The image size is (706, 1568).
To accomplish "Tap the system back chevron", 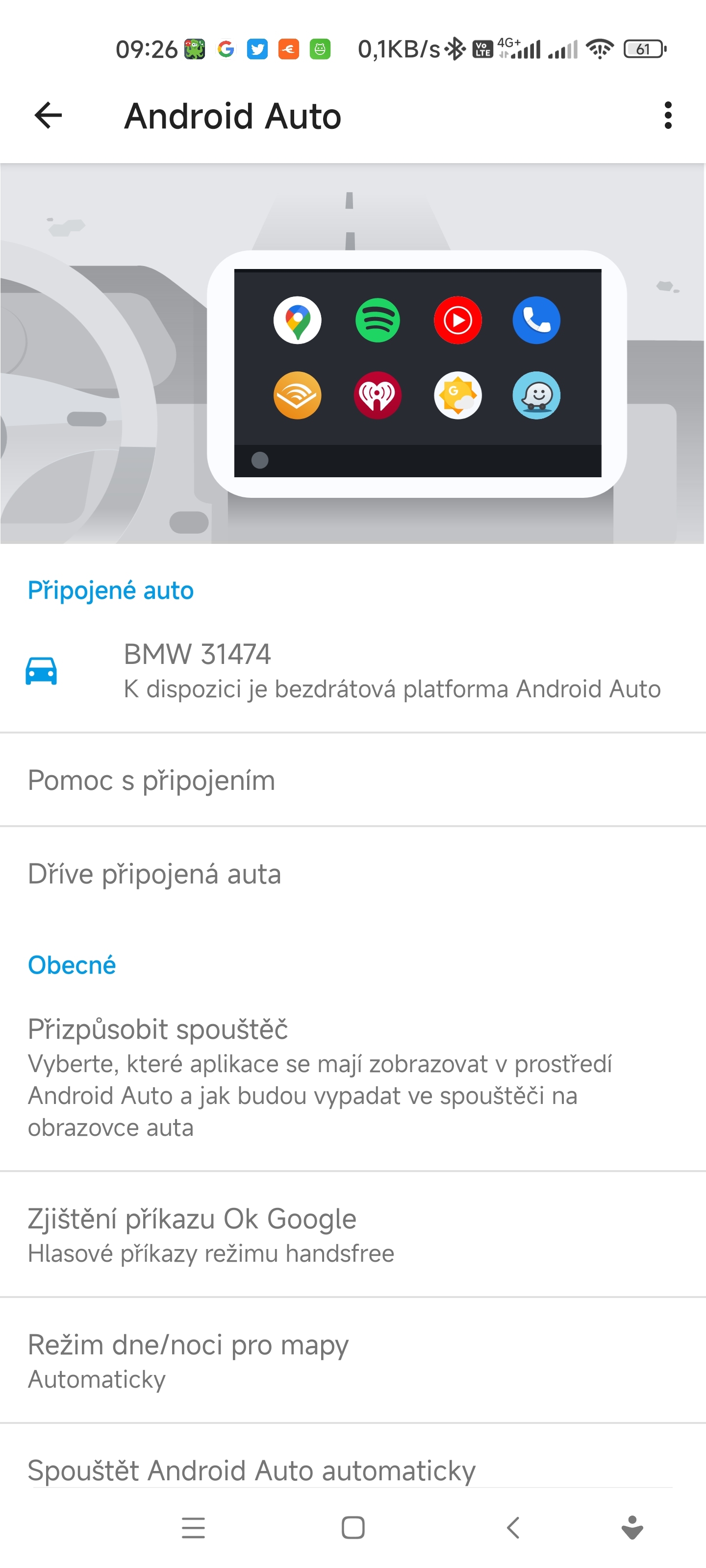I will pyautogui.click(x=513, y=1527).
